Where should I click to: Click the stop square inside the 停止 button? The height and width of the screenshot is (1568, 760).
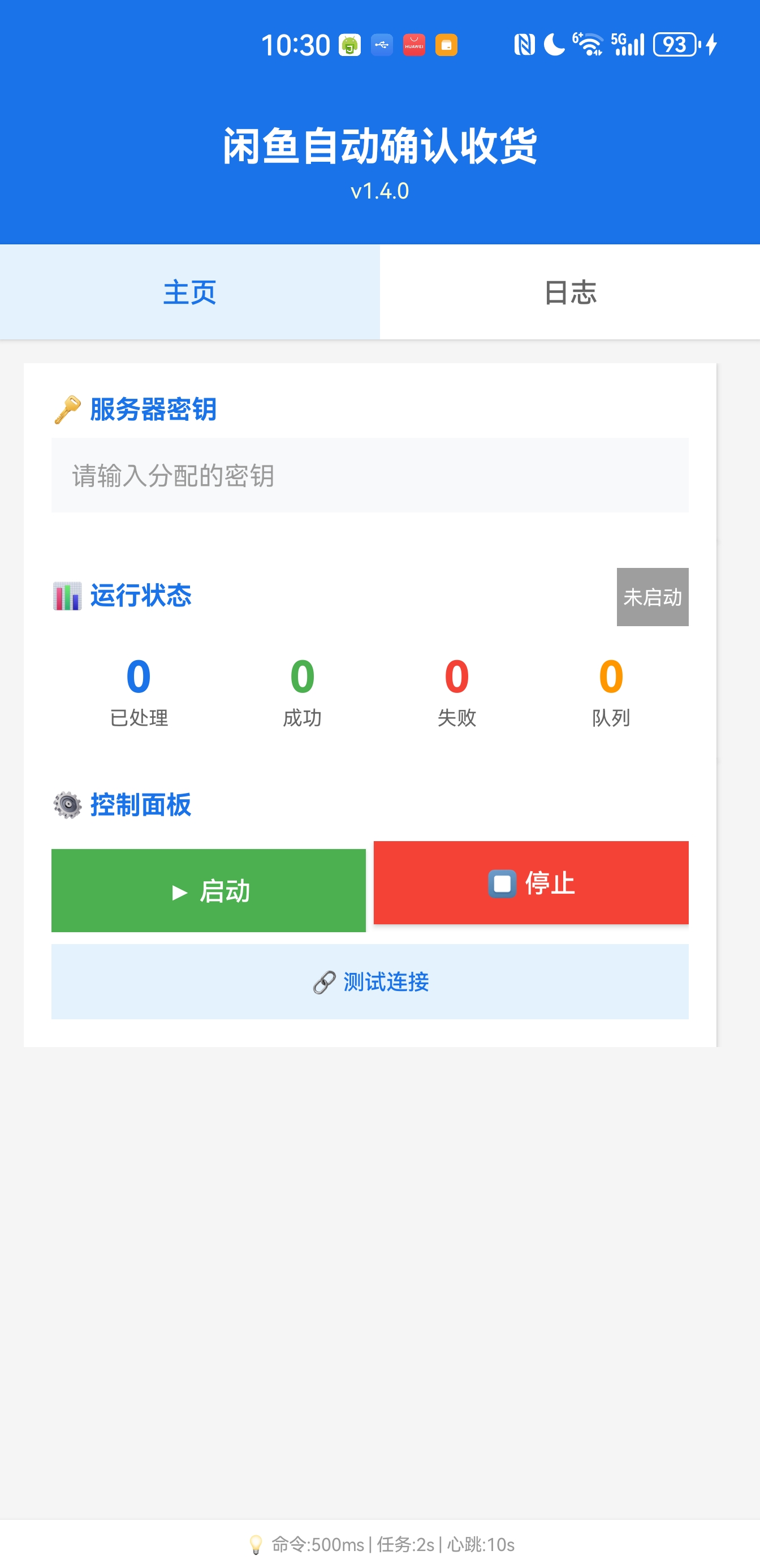point(502,885)
